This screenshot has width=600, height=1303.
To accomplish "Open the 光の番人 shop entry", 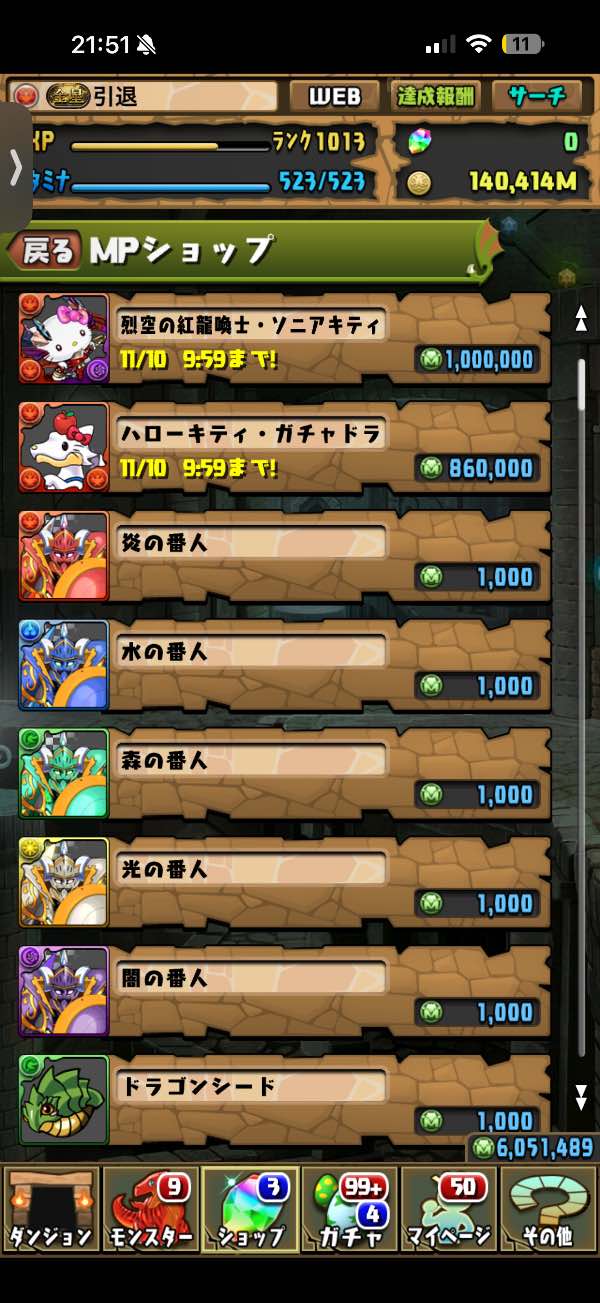I will tap(285, 883).
